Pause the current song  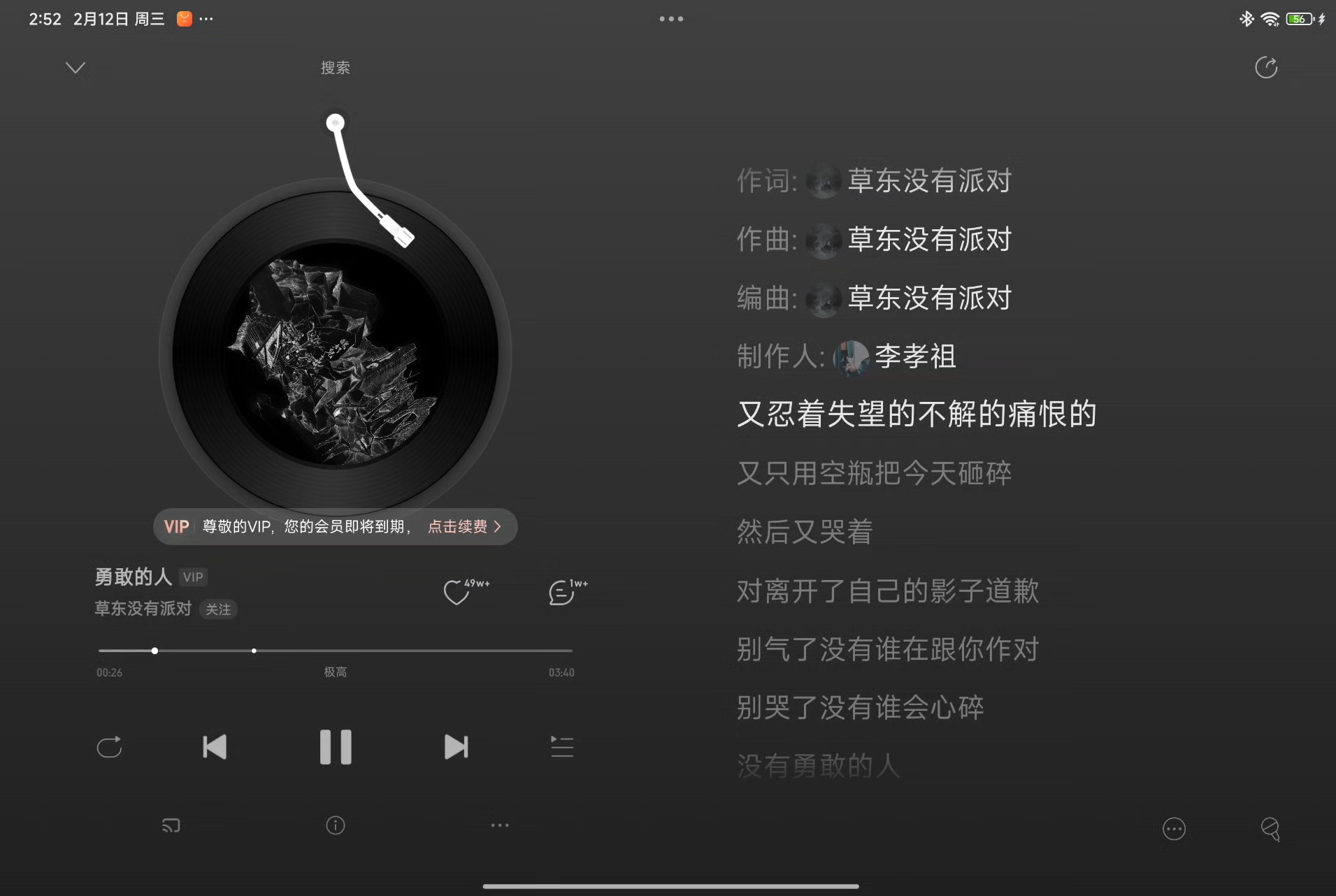pos(336,747)
